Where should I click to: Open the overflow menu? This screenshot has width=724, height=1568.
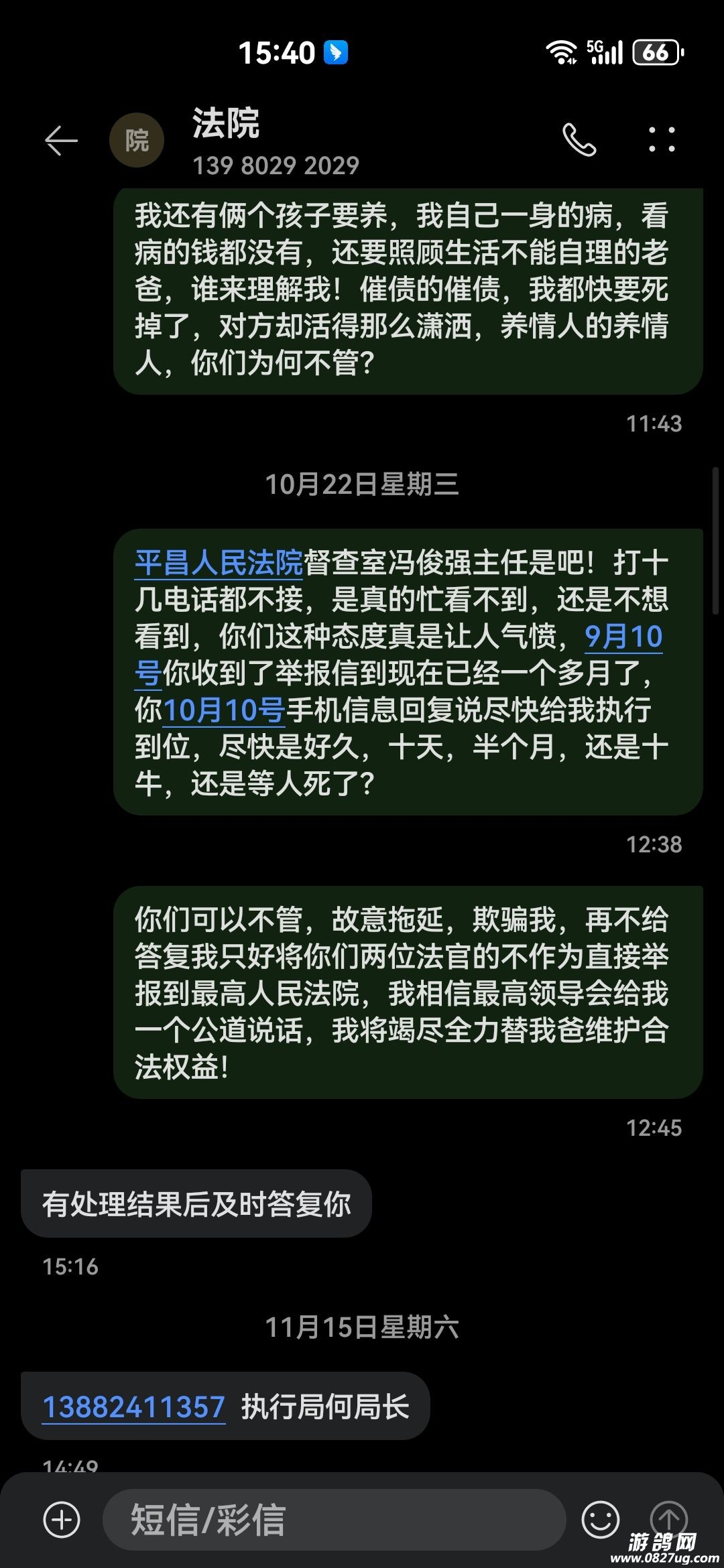pos(662,140)
